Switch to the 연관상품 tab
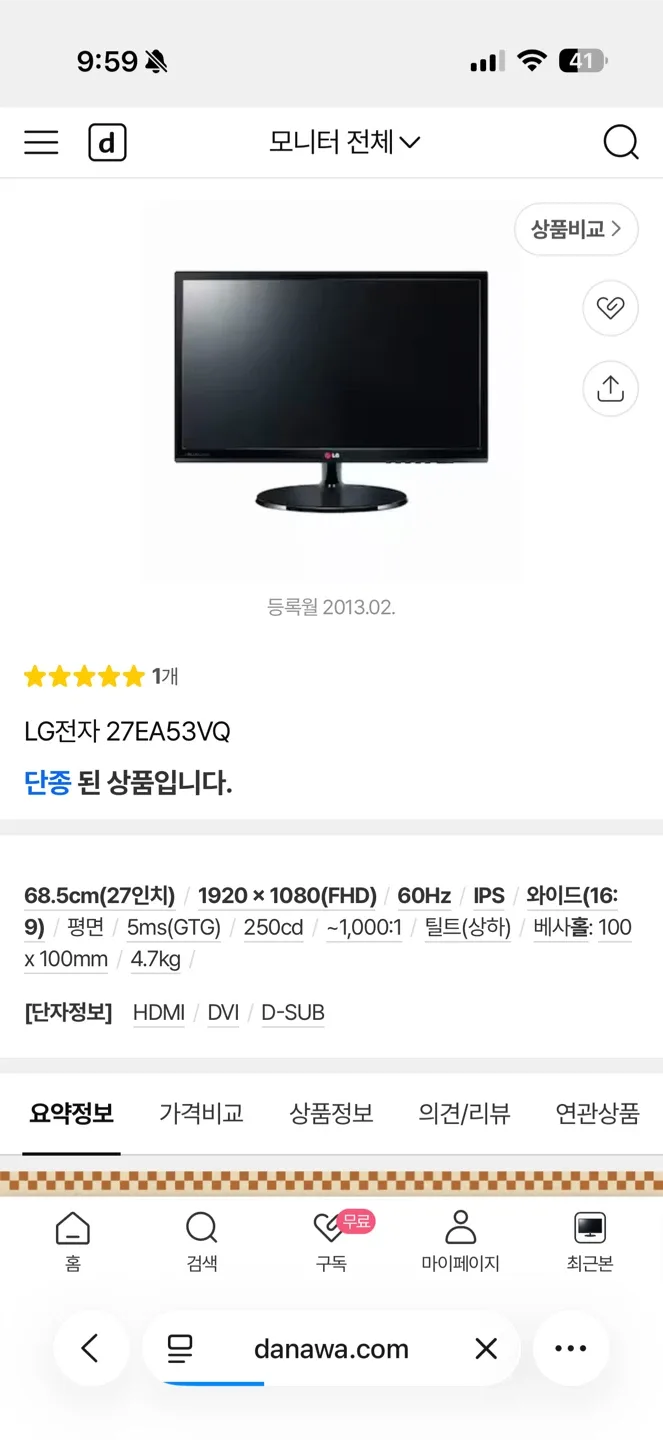 [x=597, y=1113]
